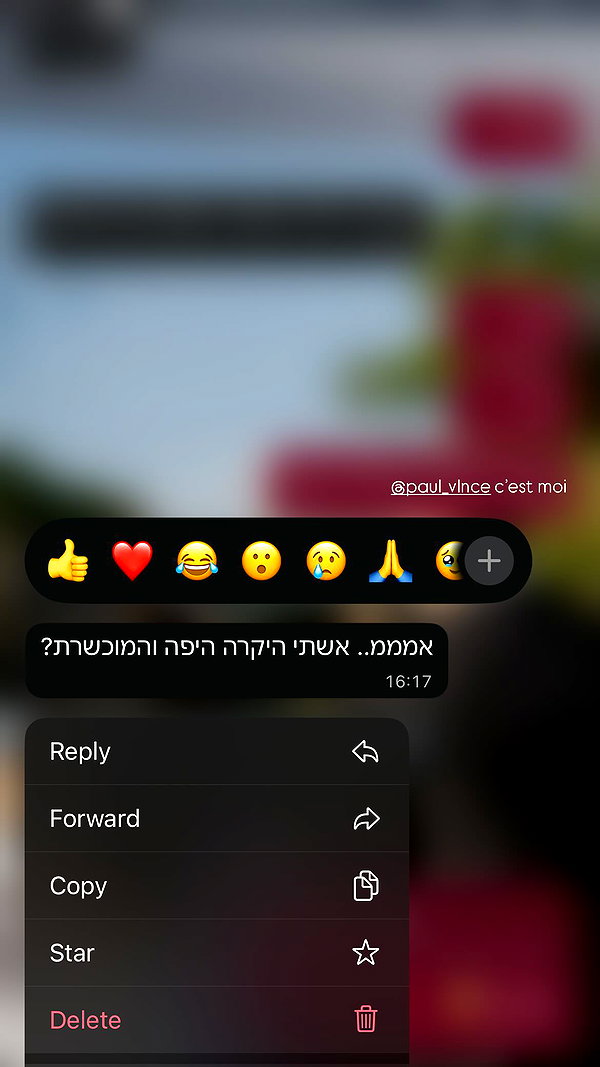React with the crying face emoji
The height and width of the screenshot is (1067, 600).
(x=326, y=561)
